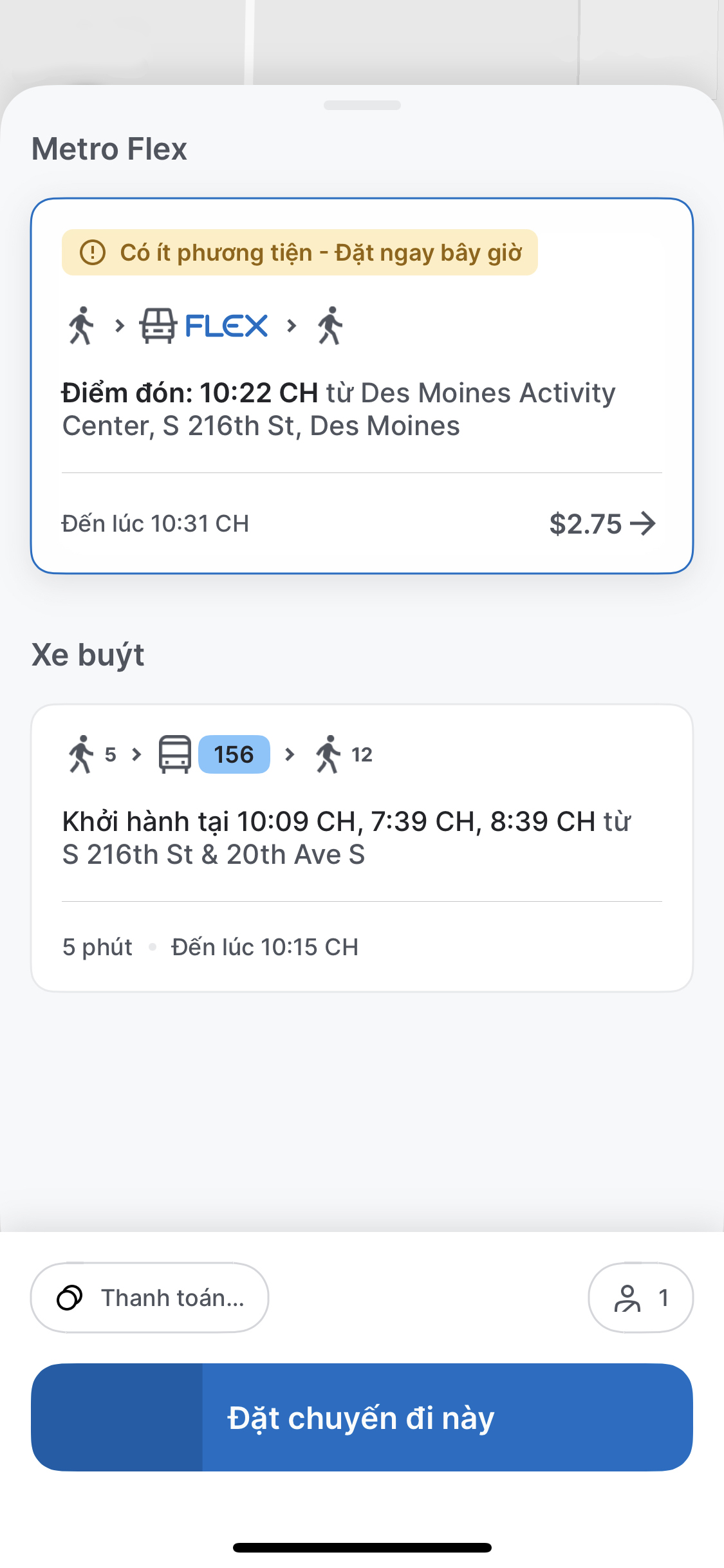Screen dimensions: 724x1568
Task: Tap the passenger icon near the count of 1
Action: click(x=628, y=1297)
